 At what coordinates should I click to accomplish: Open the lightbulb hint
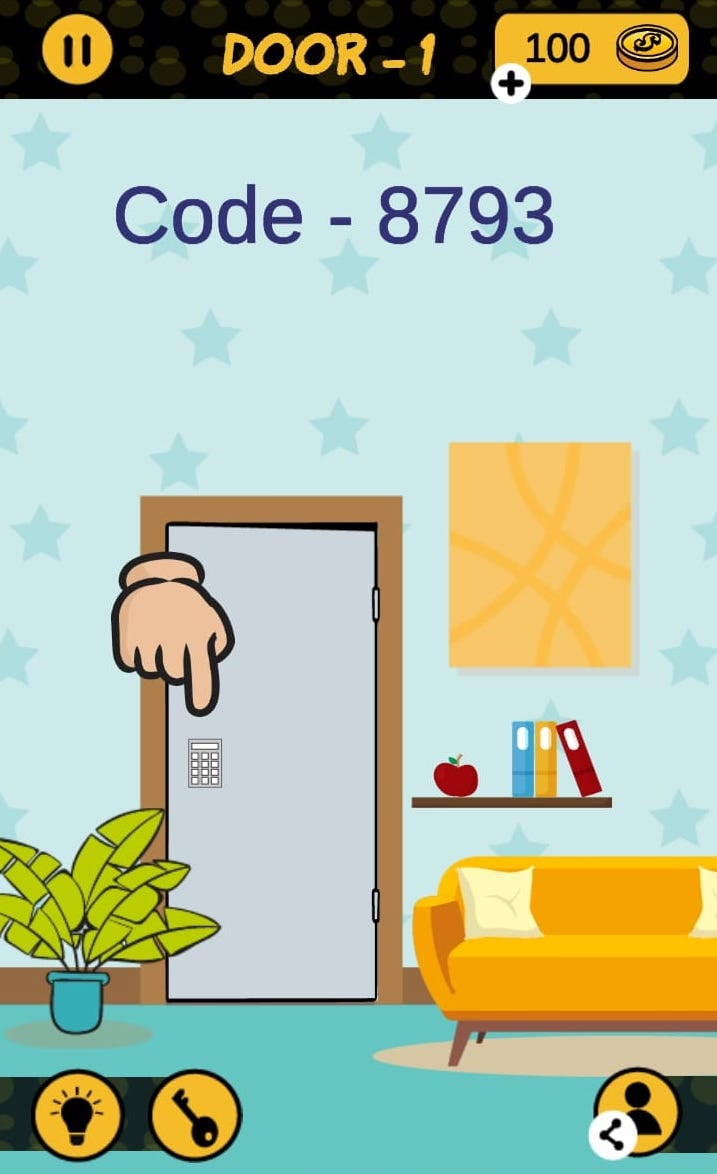(x=77, y=1115)
